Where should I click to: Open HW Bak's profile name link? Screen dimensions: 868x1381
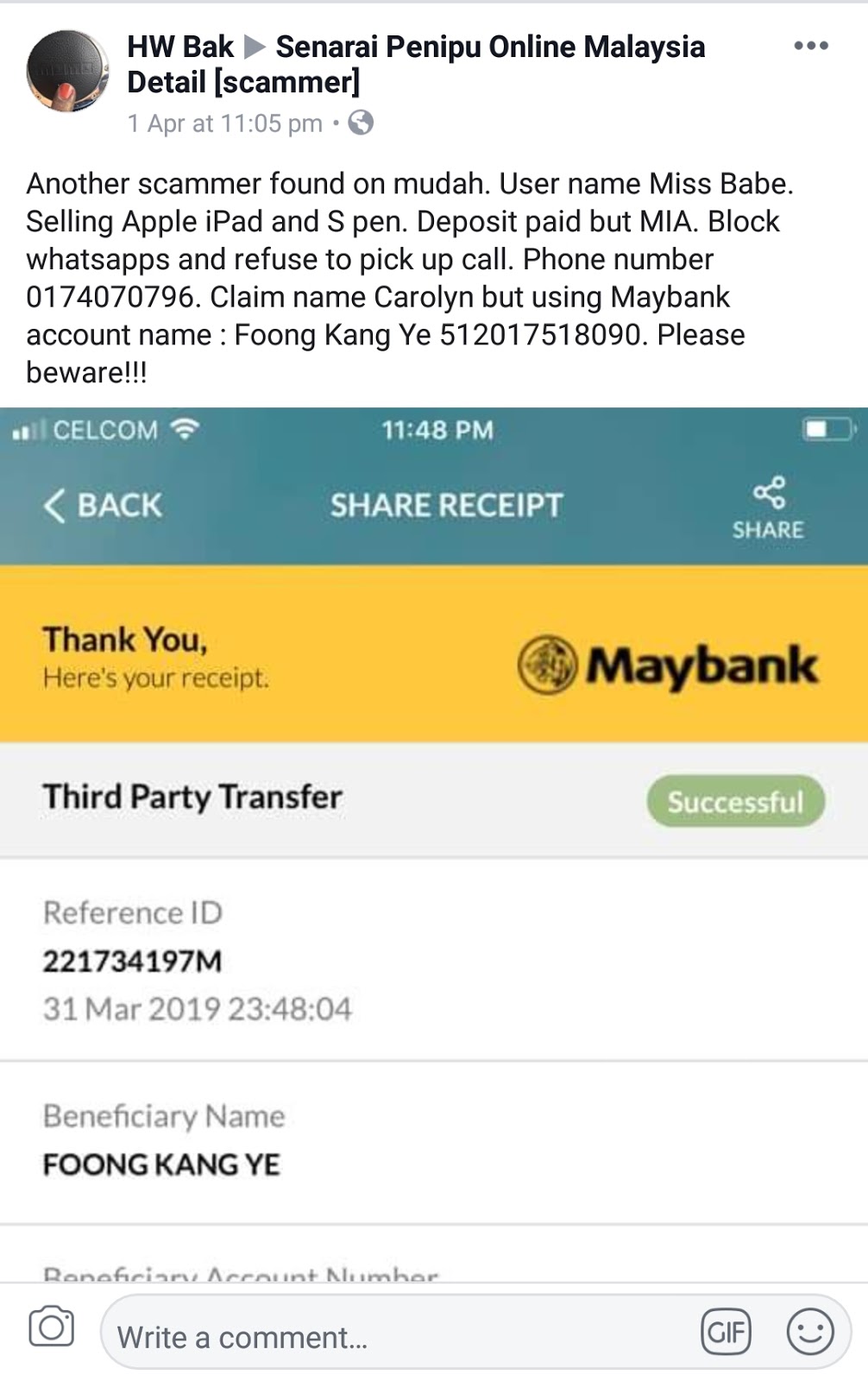click(179, 47)
